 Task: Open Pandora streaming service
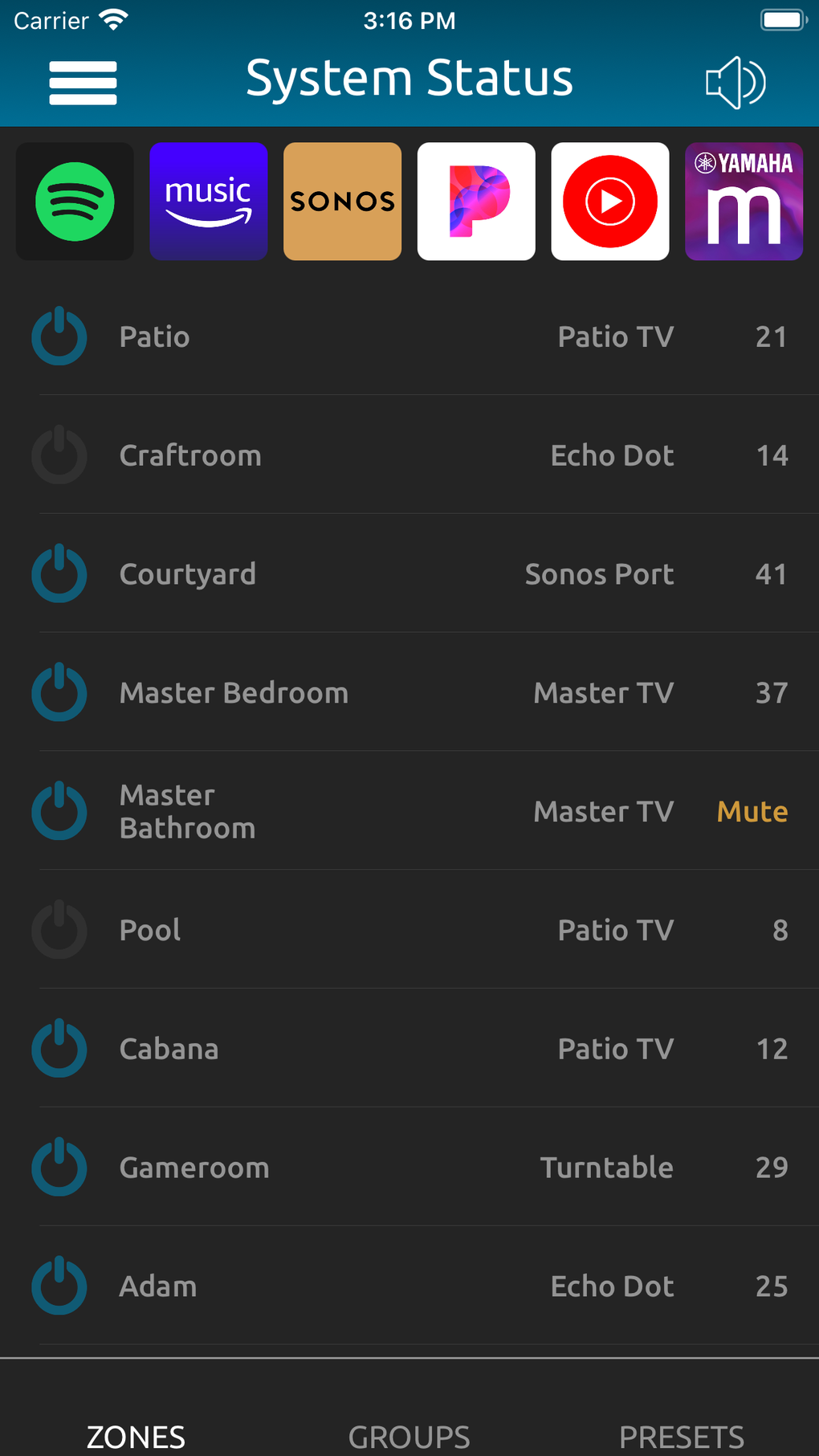tap(476, 201)
